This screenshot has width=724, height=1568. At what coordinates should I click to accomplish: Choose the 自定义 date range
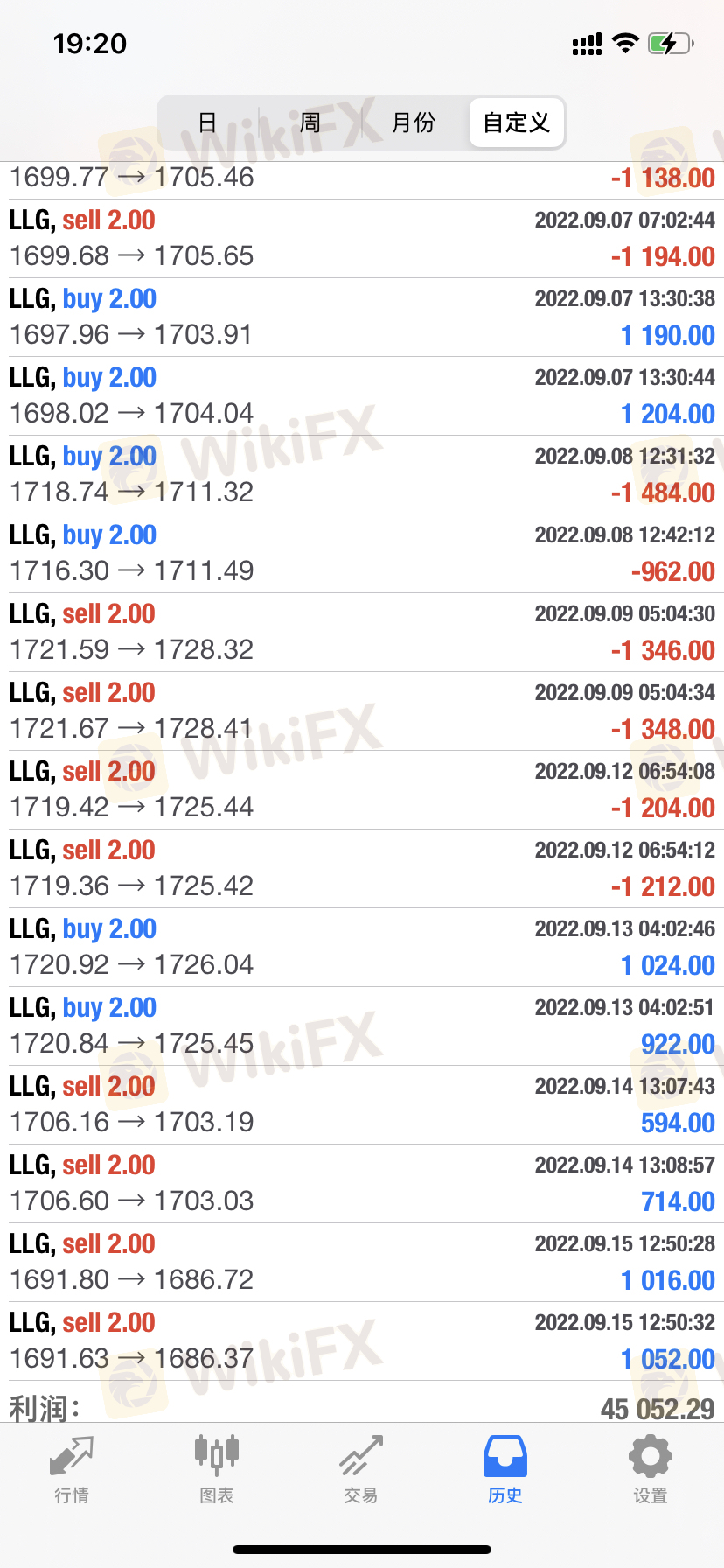tap(517, 122)
